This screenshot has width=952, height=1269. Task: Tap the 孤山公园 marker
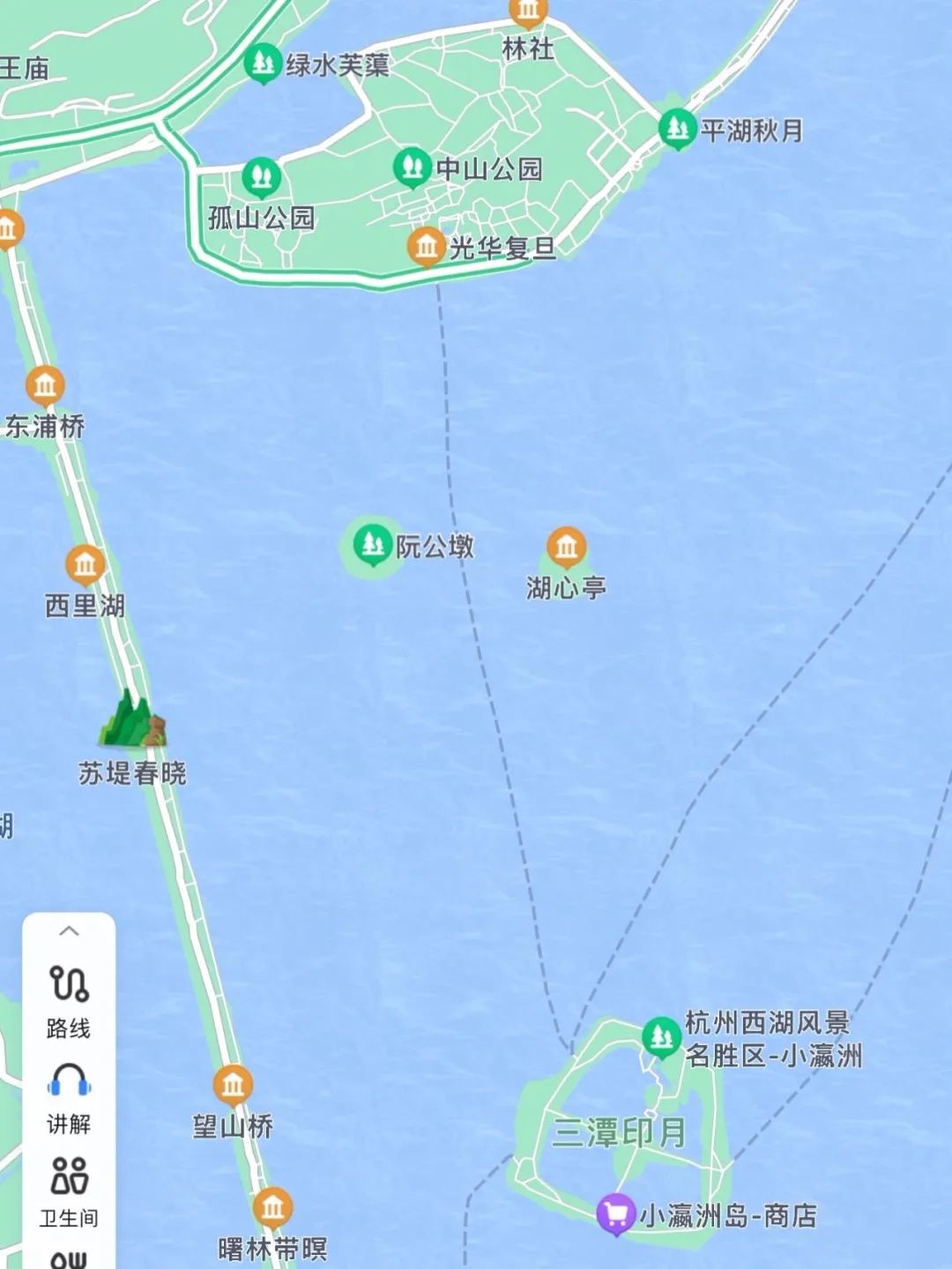tap(261, 178)
